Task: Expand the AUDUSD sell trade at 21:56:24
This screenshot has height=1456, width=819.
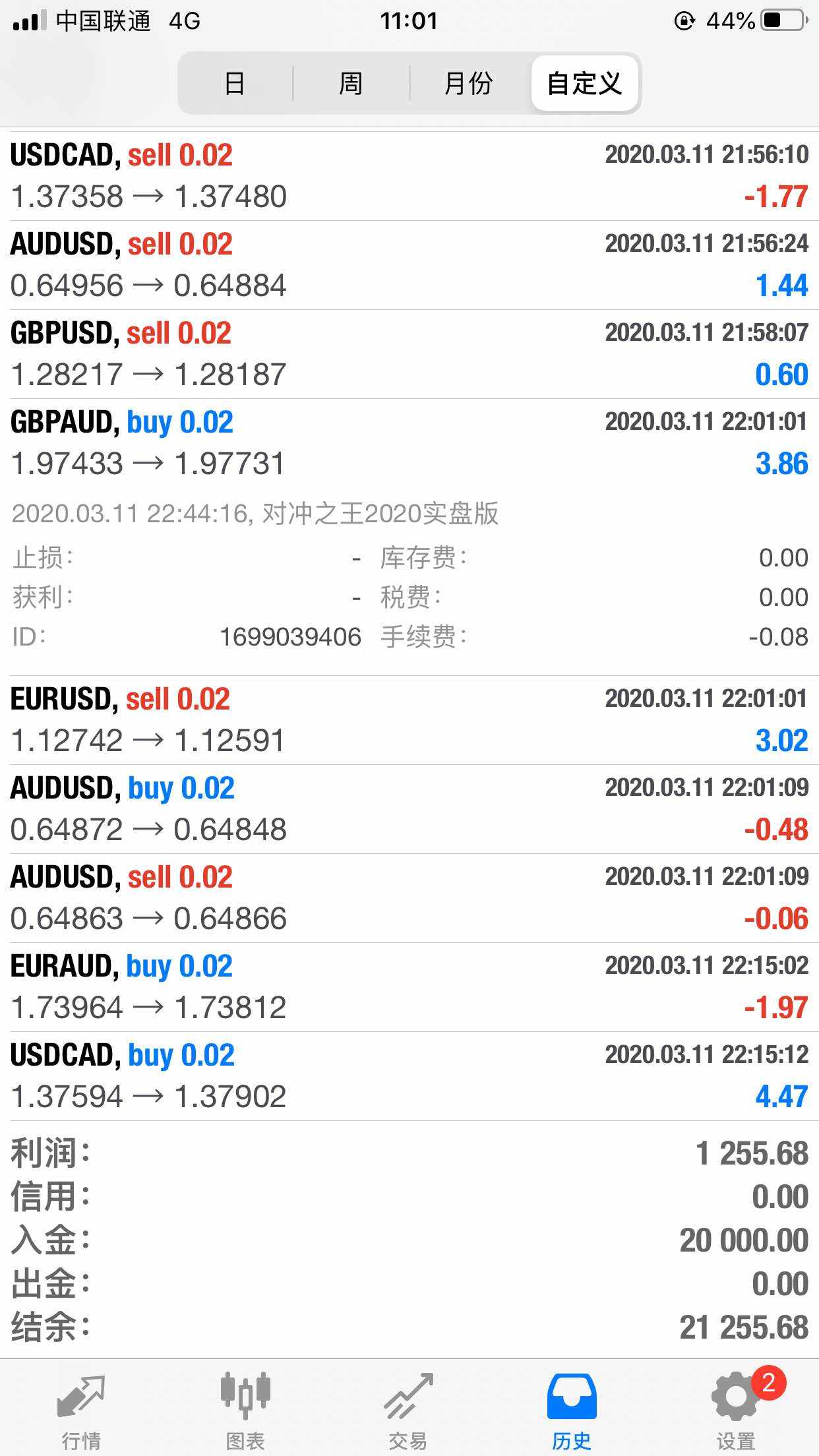Action: coord(409,265)
